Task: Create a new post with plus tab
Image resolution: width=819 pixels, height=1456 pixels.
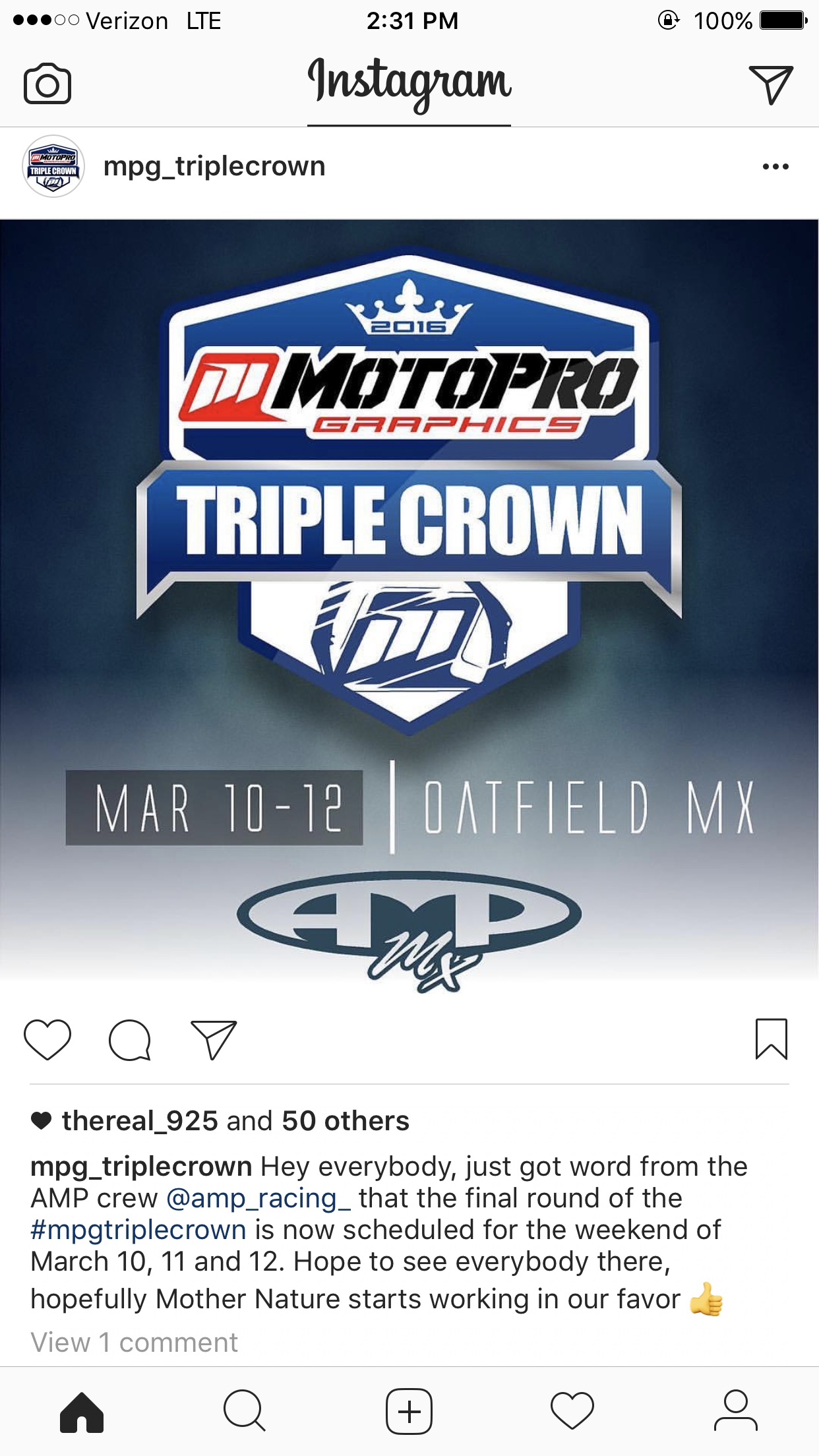Action: (x=409, y=1412)
